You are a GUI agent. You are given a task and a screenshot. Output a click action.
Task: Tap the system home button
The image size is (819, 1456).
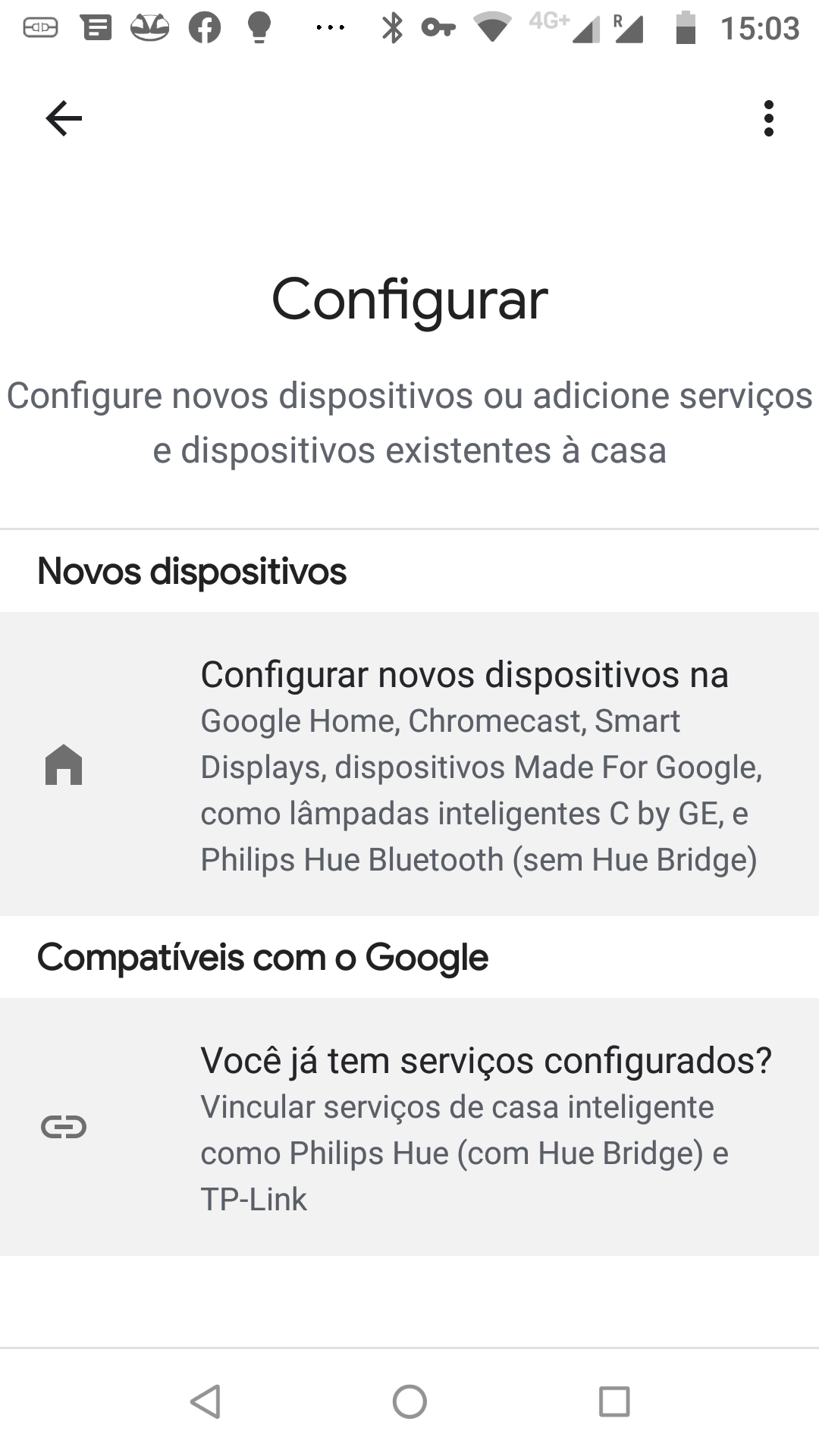(x=409, y=1401)
